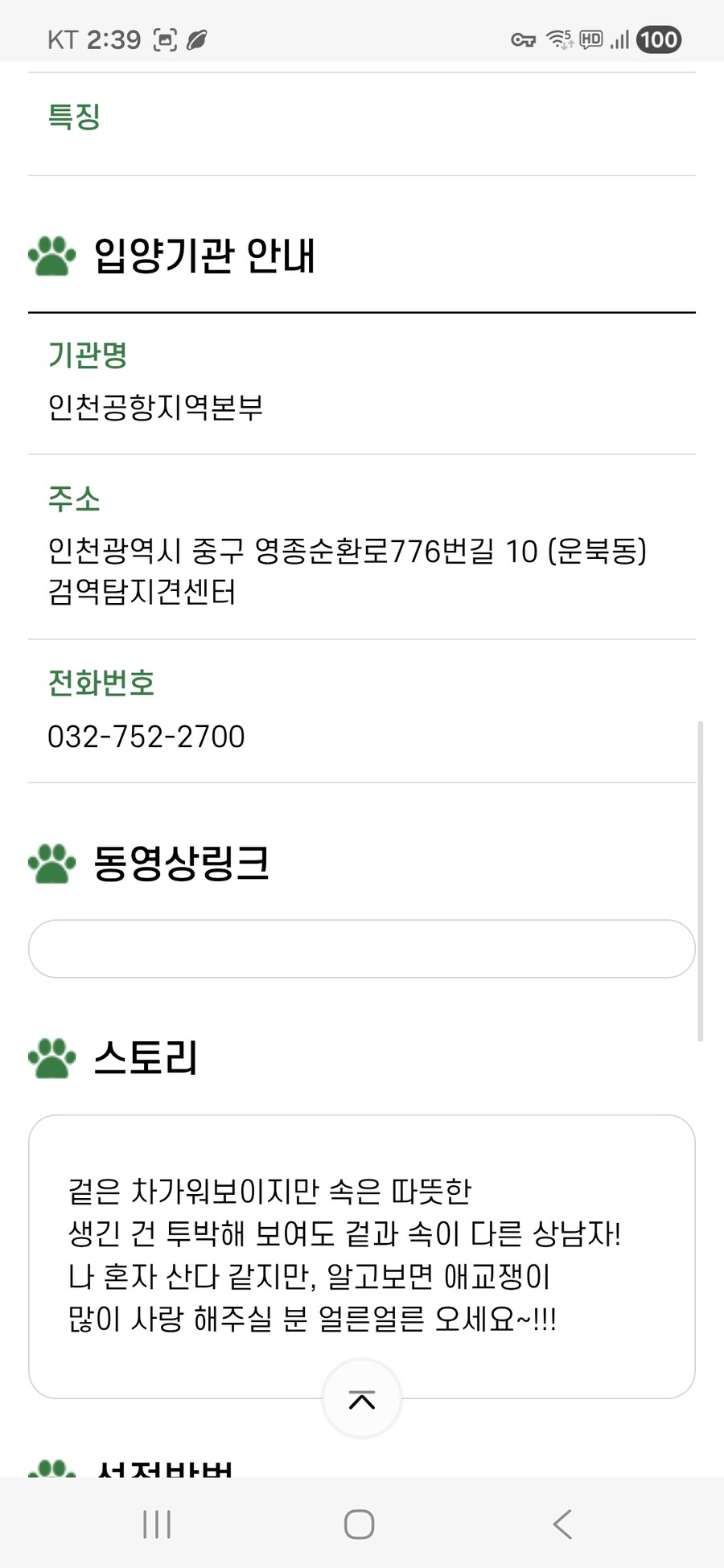Click the screenshot capture icon near the clock
This screenshot has height=1568, width=724.
pyautogui.click(x=162, y=39)
